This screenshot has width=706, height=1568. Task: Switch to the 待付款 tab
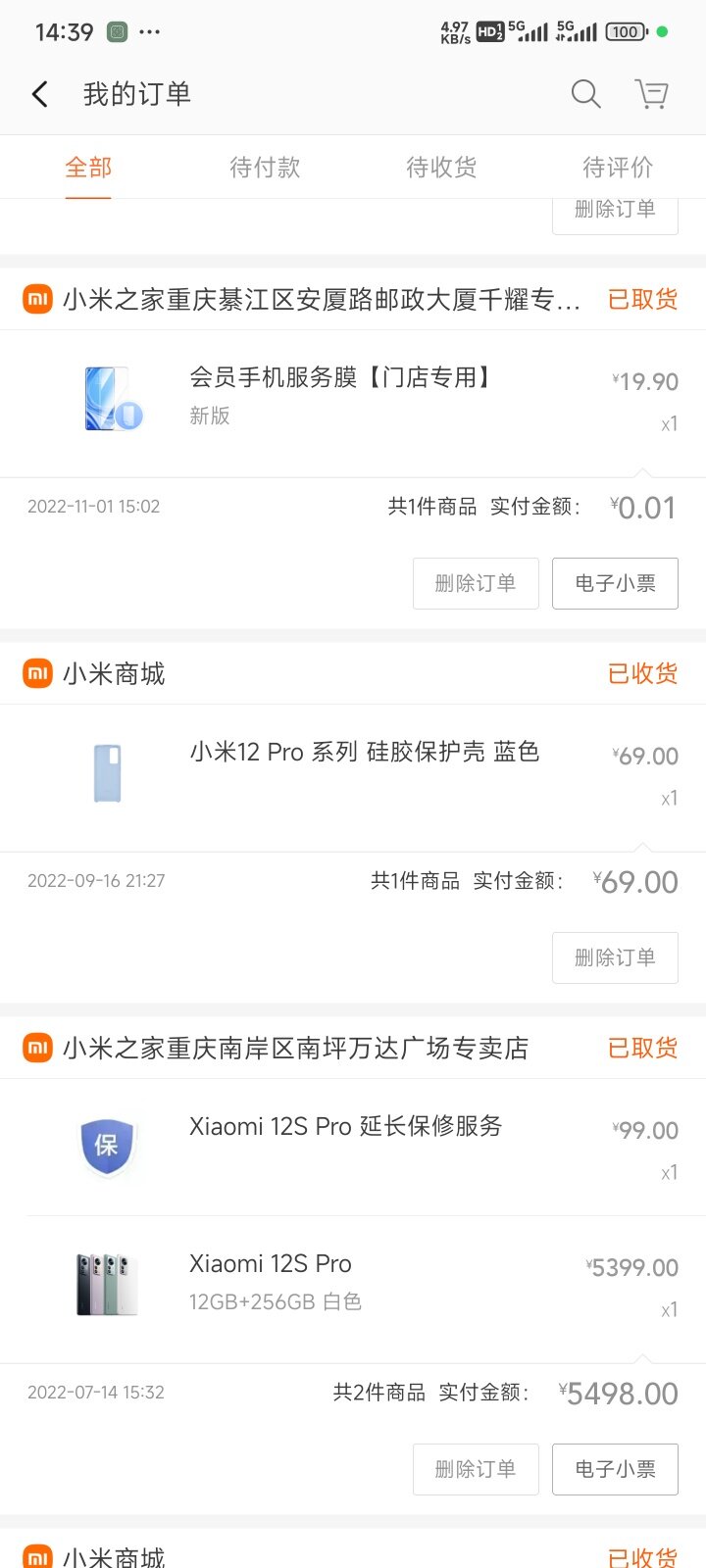point(265,168)
